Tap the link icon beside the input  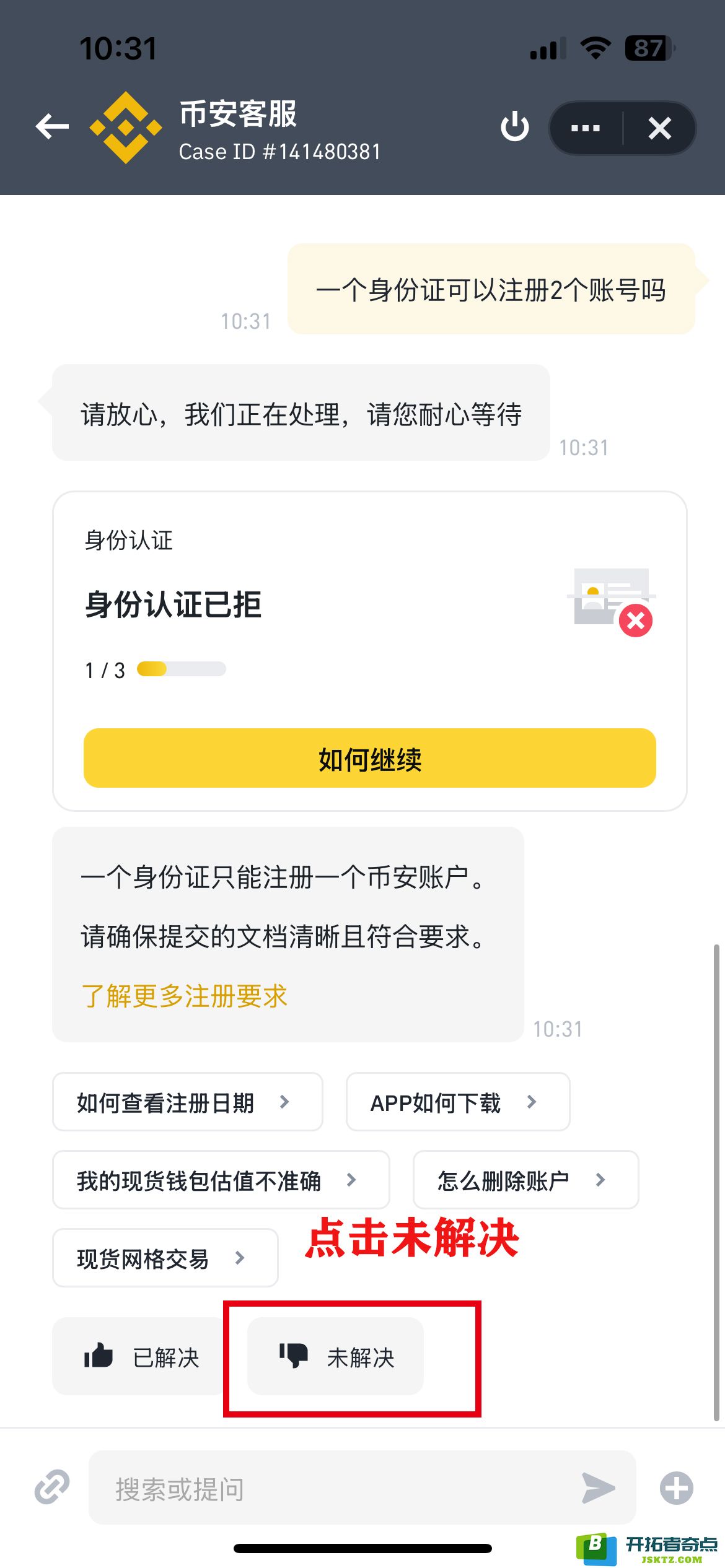pyautogui.click(x=52, y=1487)
